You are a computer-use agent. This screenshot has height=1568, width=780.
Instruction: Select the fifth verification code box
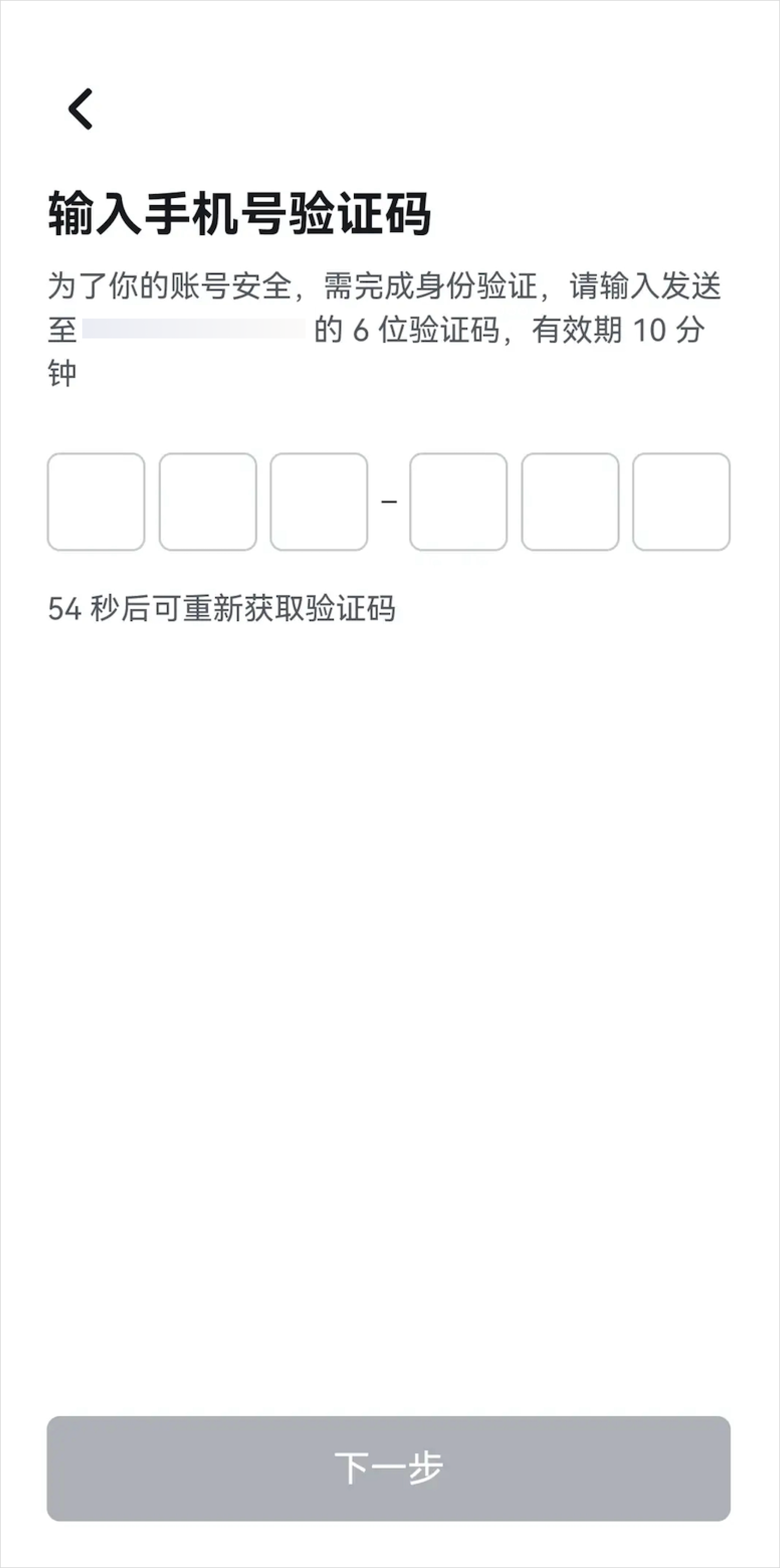click(x=570, y=502)
